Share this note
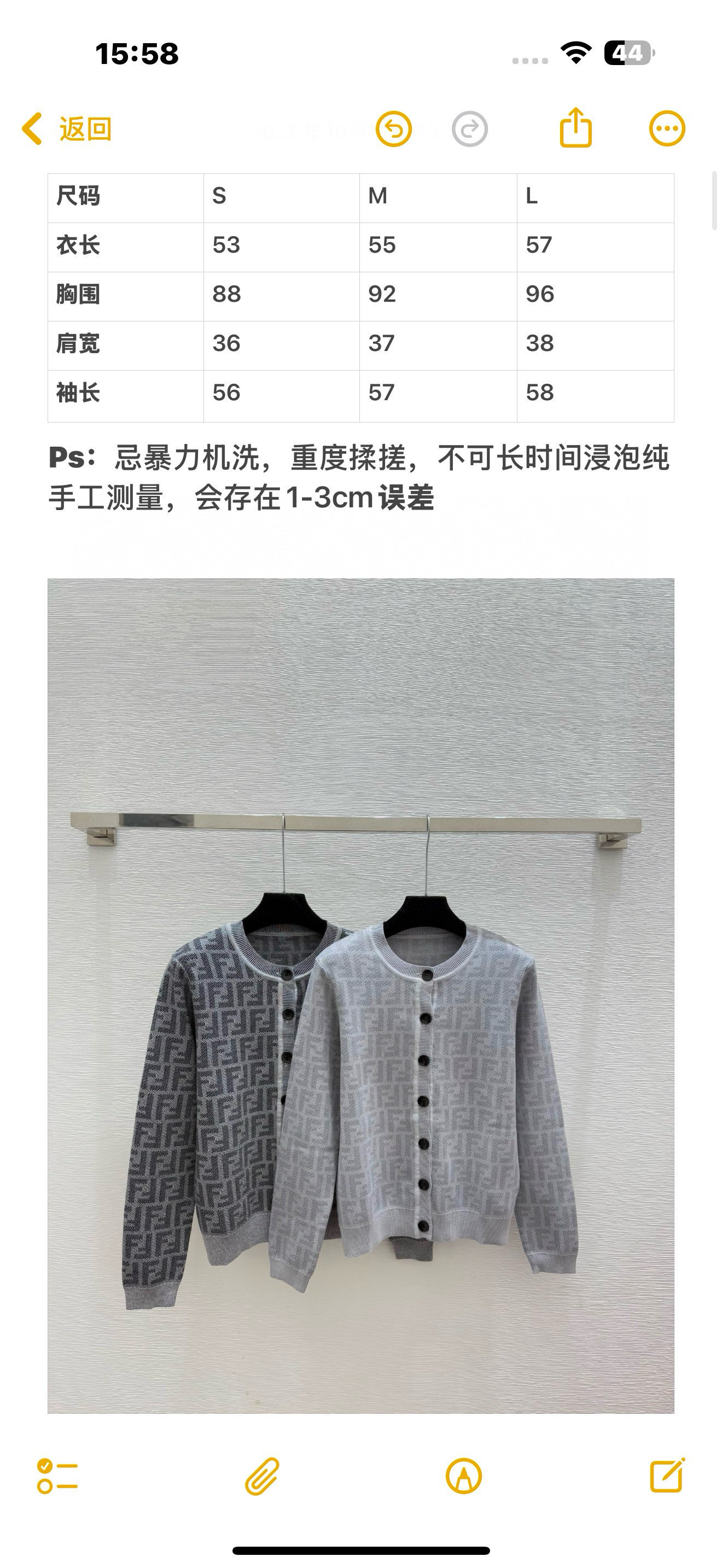 (575, 128)
